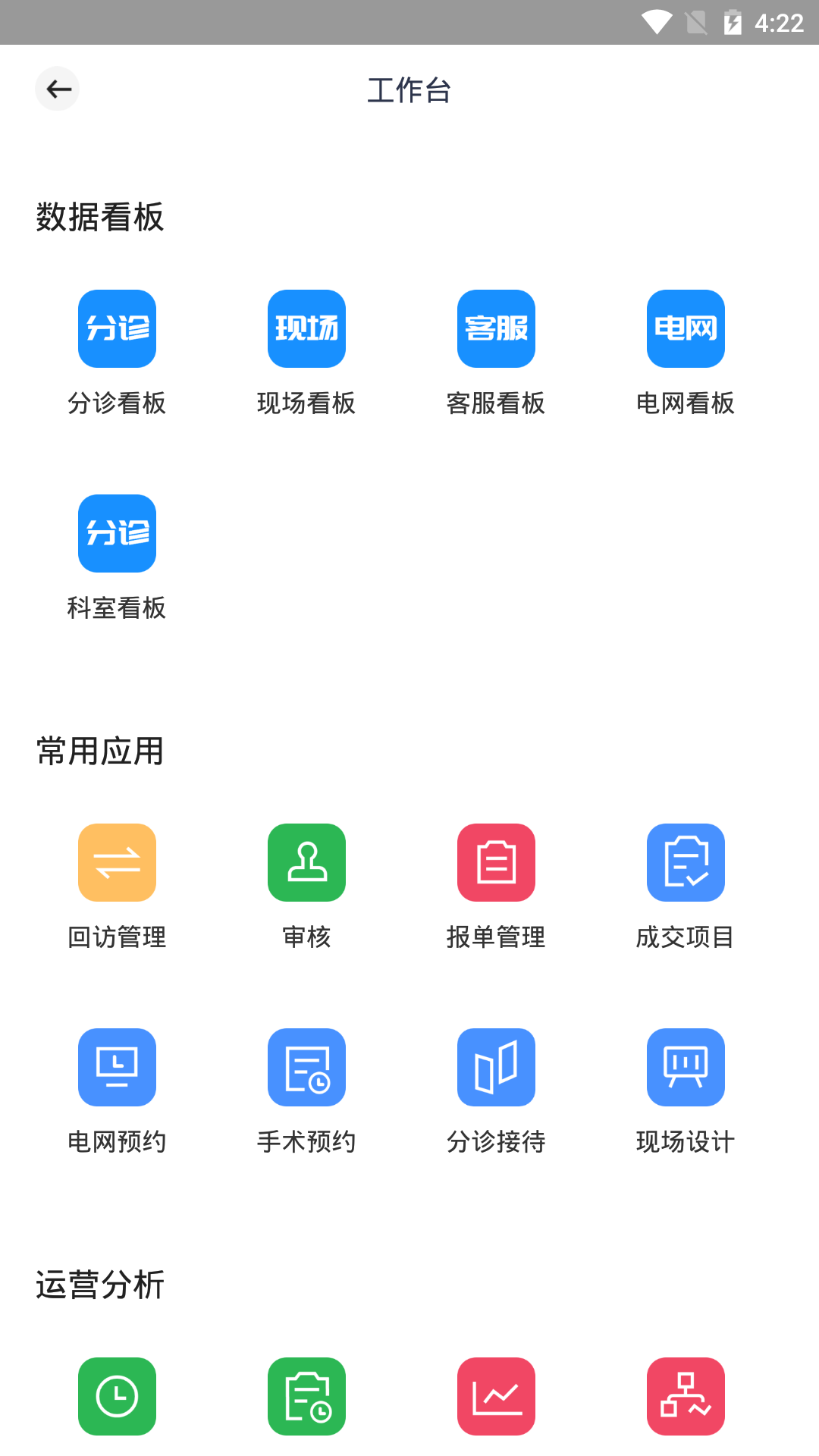Click the green clipboard icon under 运营分析
The image size is (819, 1456).
306,1396
